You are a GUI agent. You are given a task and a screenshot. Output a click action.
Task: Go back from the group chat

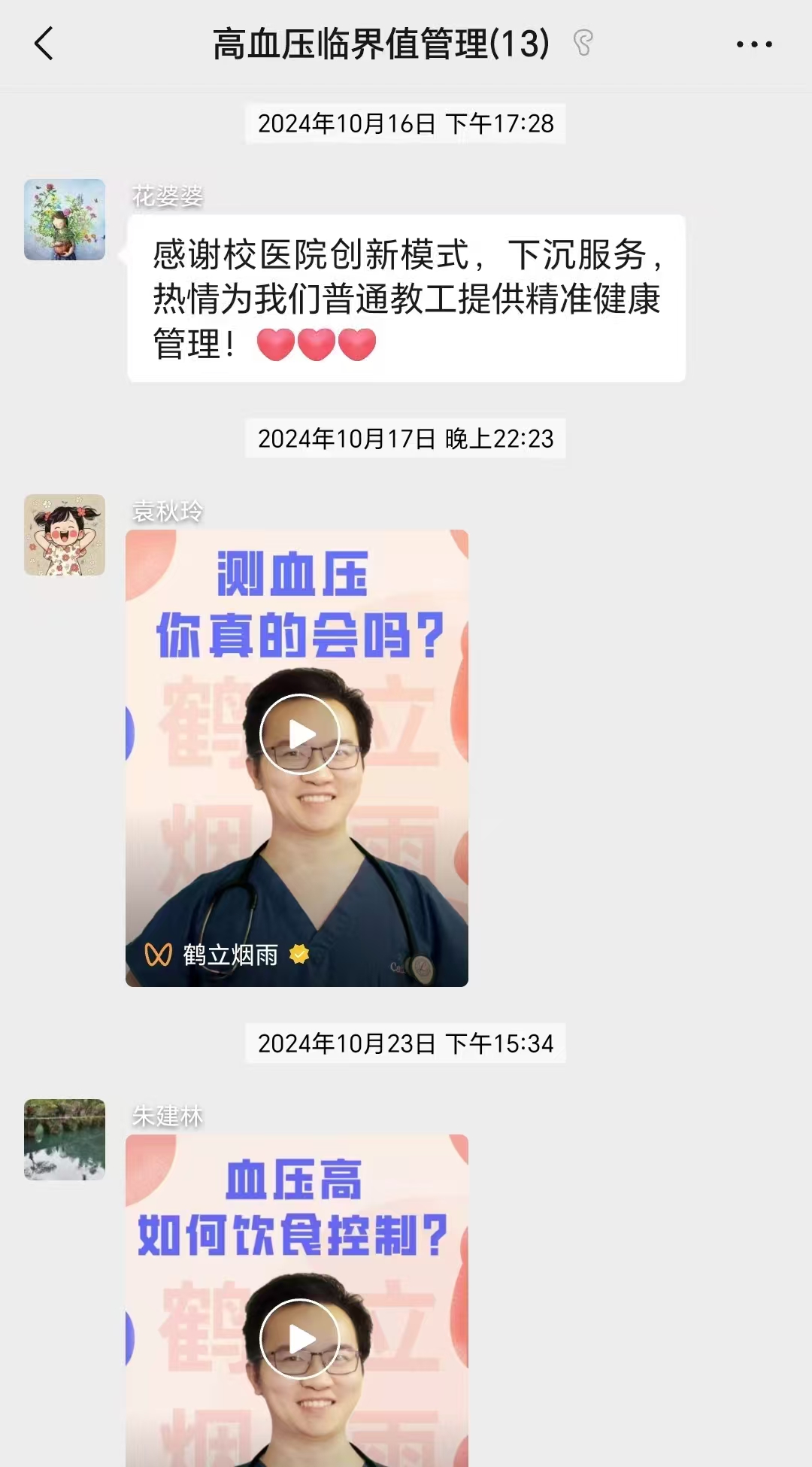(x=44, y=44)
